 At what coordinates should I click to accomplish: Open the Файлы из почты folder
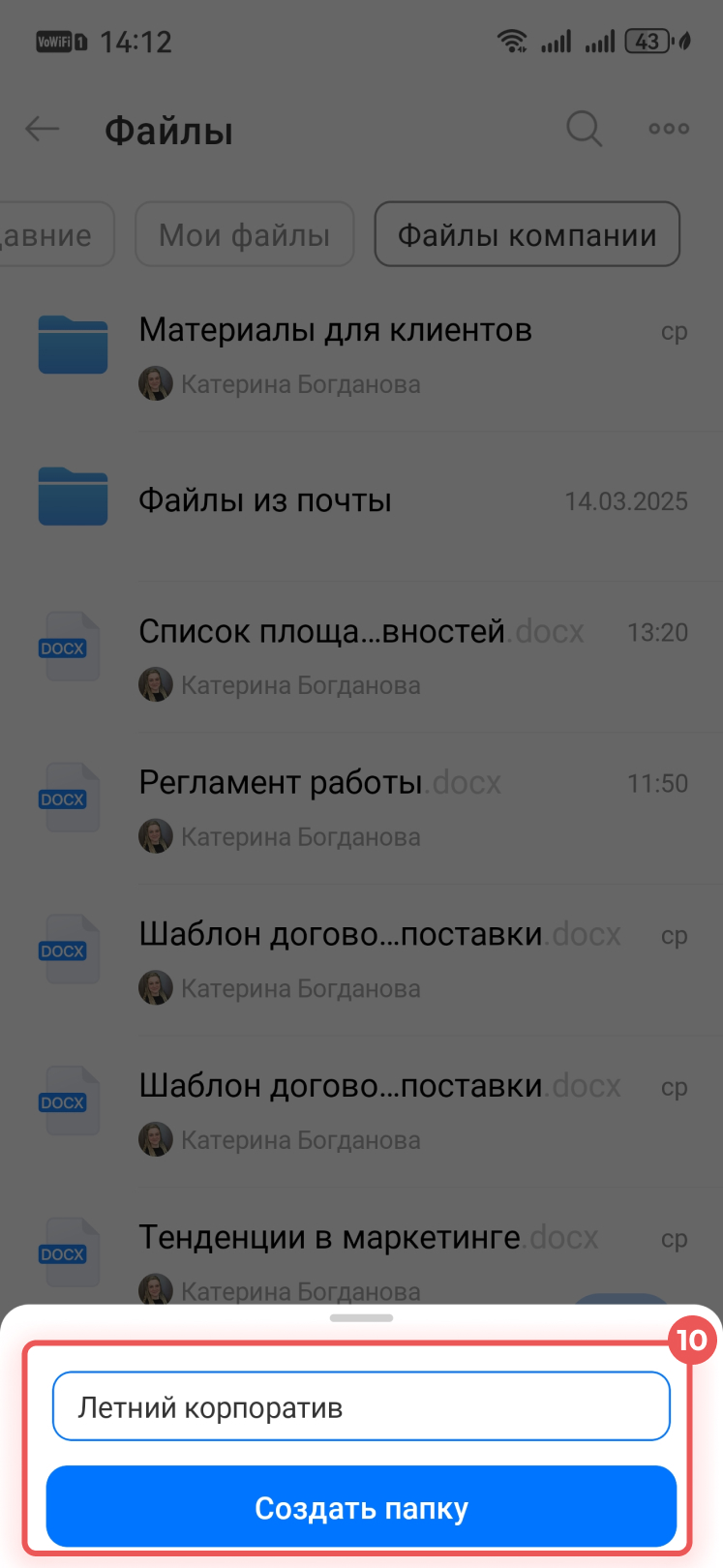[265, 500]
